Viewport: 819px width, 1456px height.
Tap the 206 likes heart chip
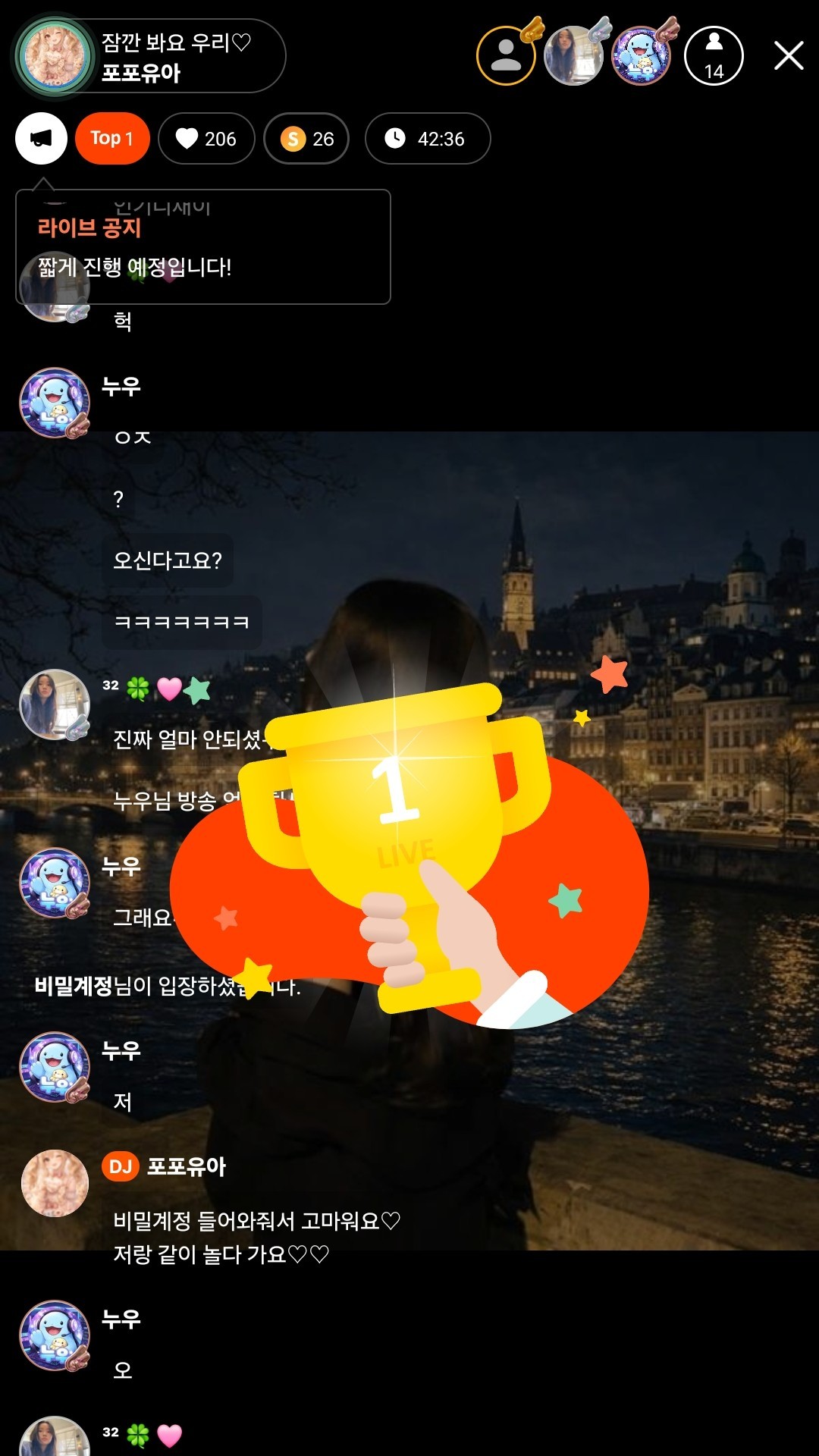tap(206, 138)
